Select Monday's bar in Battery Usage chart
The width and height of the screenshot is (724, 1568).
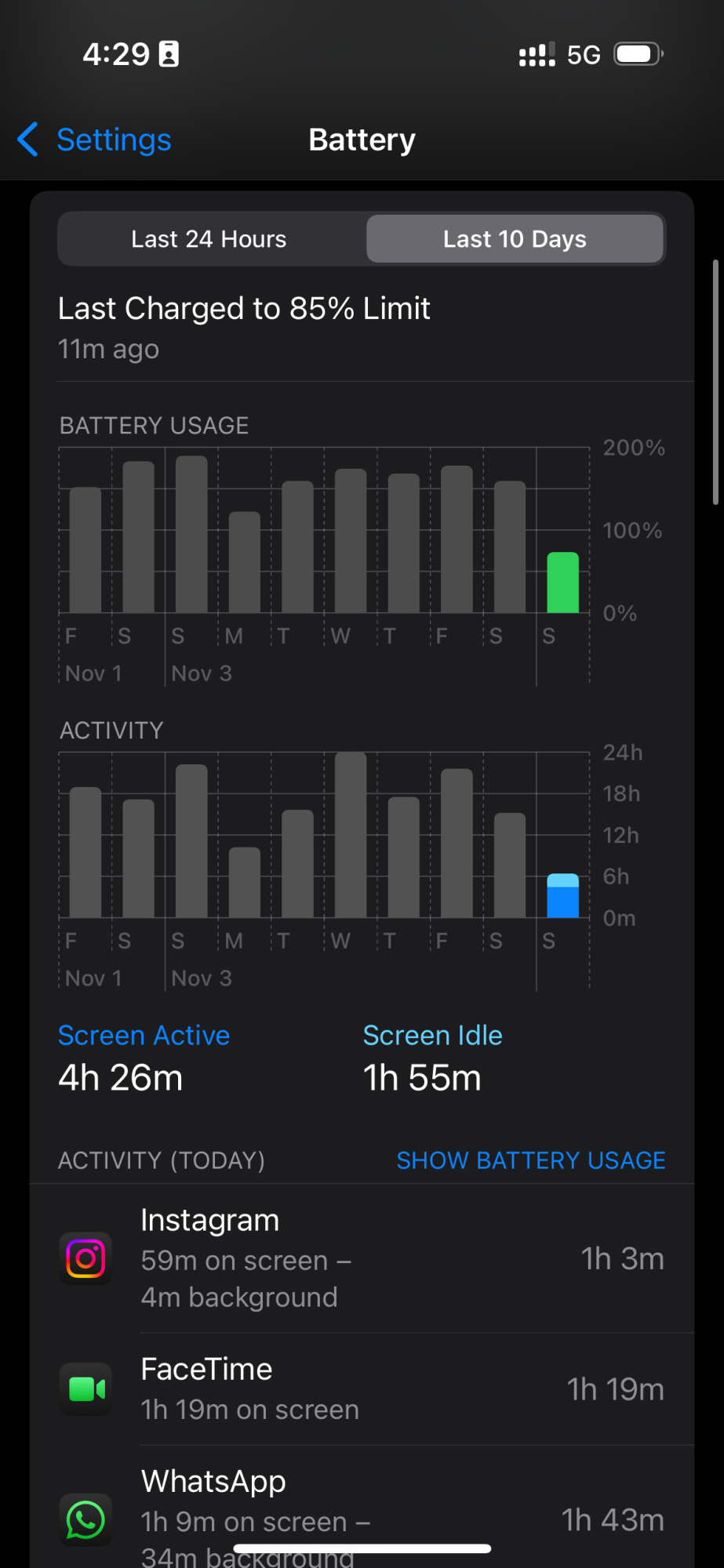[x=244, y=561]
